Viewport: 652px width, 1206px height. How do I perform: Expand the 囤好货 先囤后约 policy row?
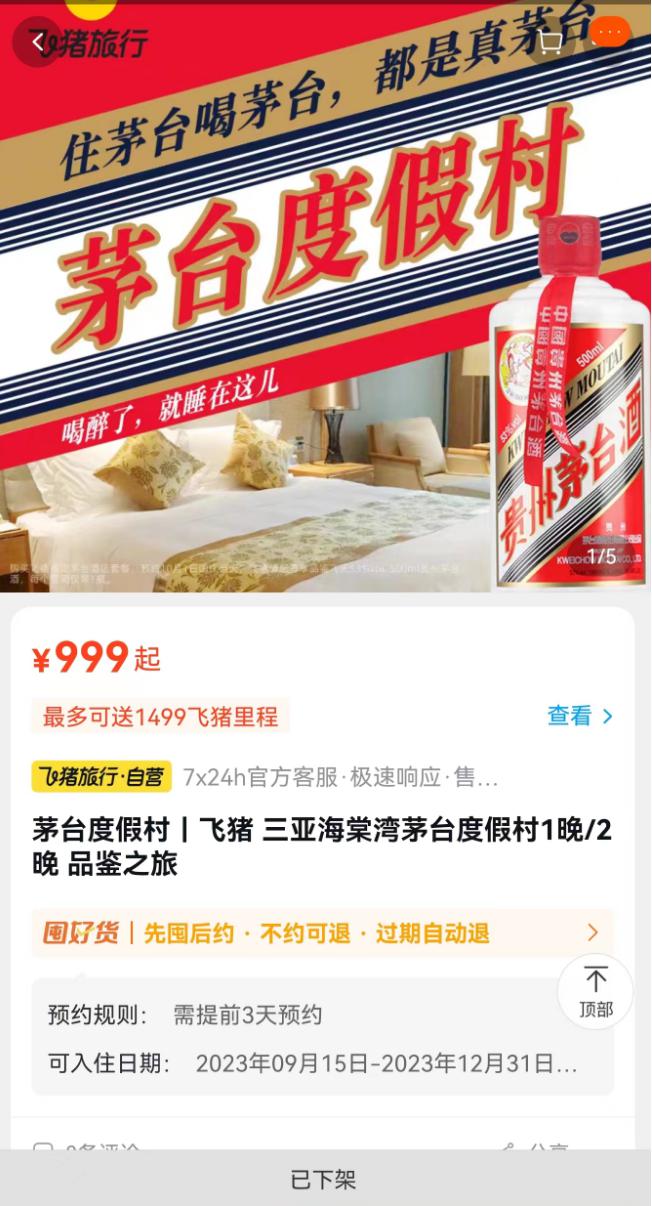point(322,933)
